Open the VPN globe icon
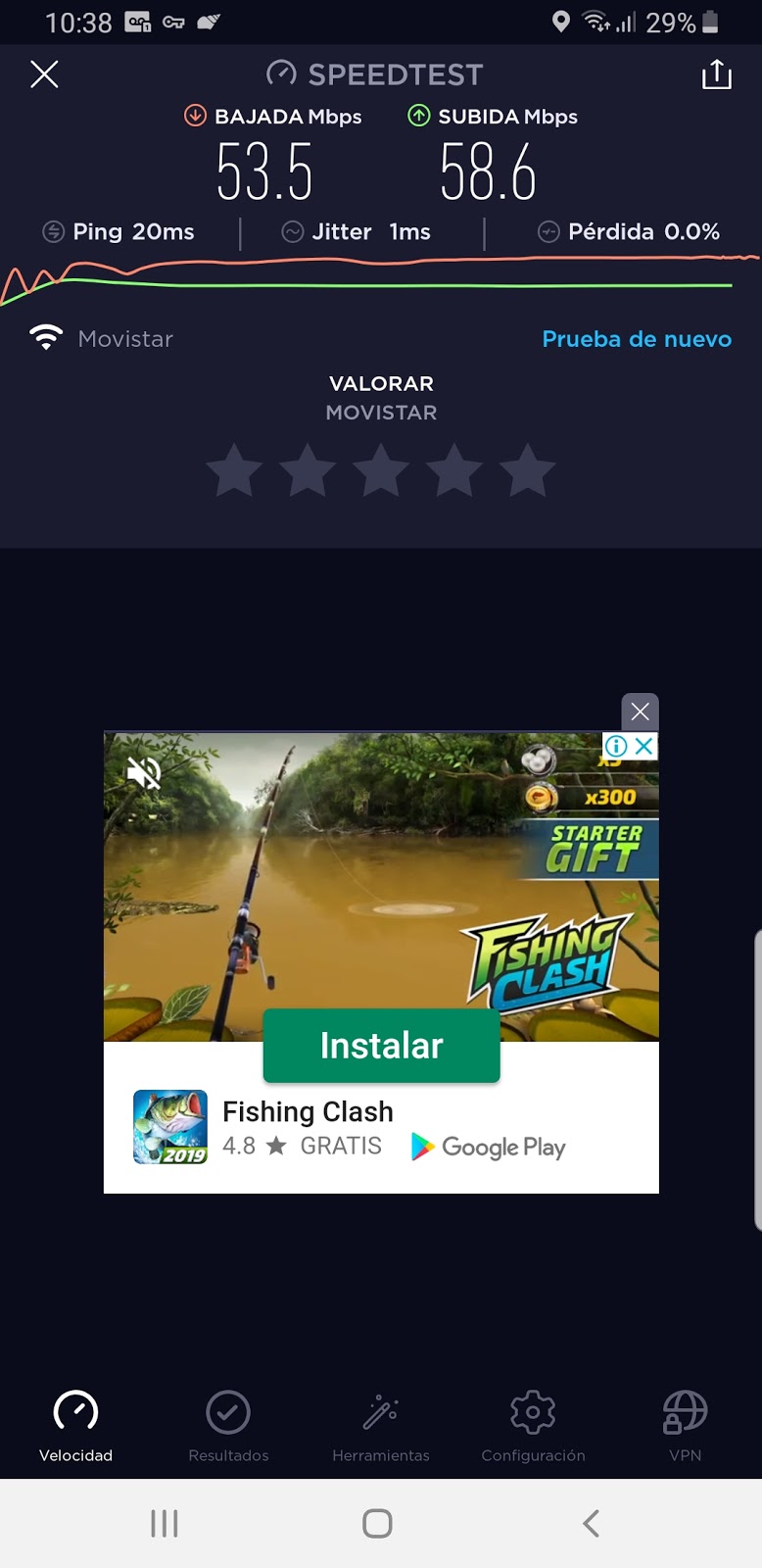The image size is (762, 1568). click(x=684, y=1412)
